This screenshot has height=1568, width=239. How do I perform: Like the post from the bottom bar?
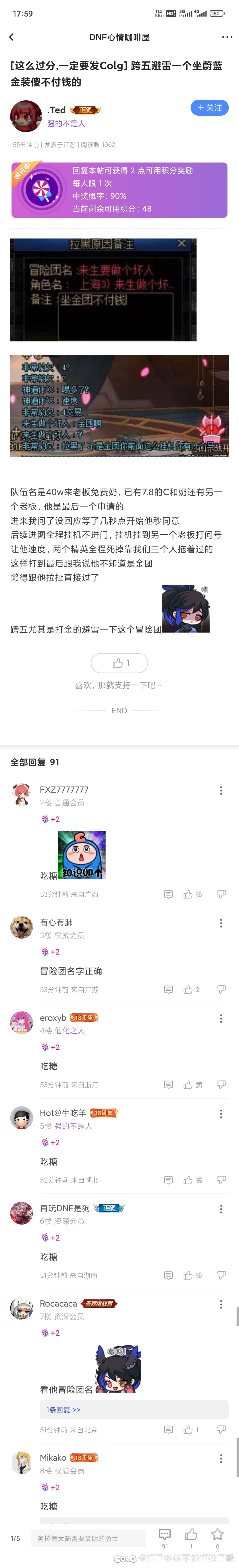point(191,1535)
